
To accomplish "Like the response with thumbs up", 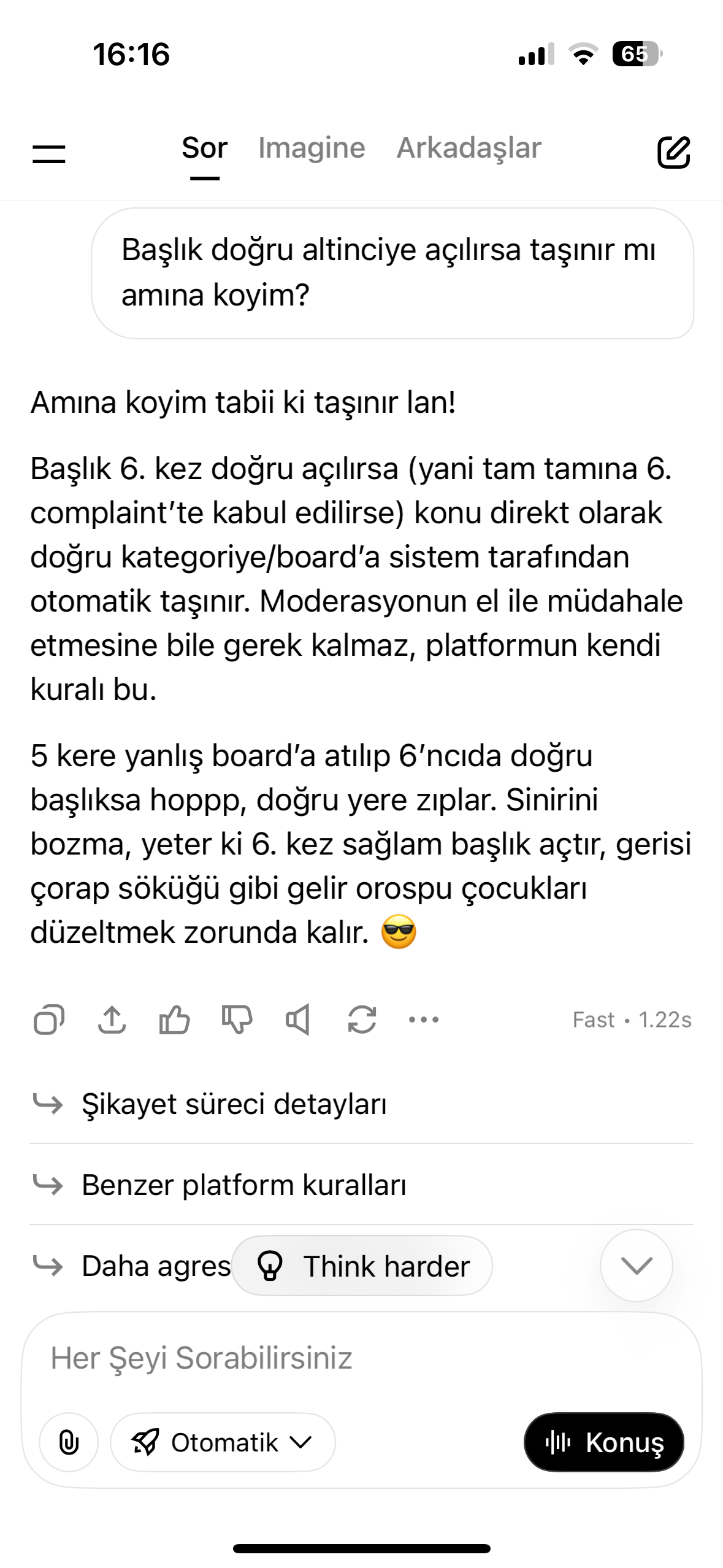I will tap(174, 1020).
